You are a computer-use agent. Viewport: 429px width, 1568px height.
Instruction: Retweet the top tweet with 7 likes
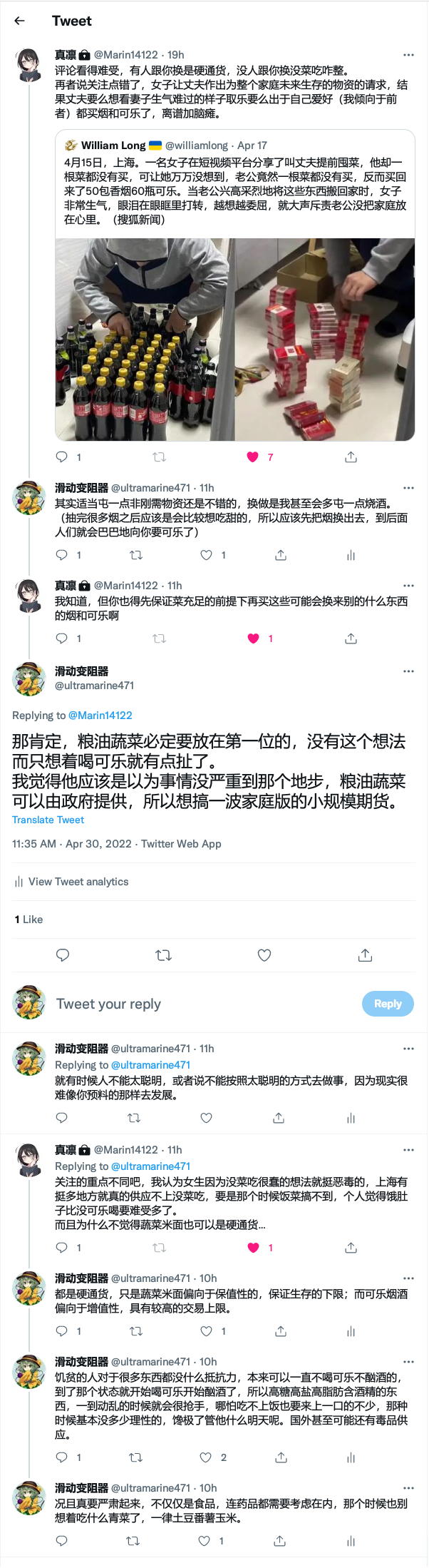pyautogui.click(x=160, y=457)
